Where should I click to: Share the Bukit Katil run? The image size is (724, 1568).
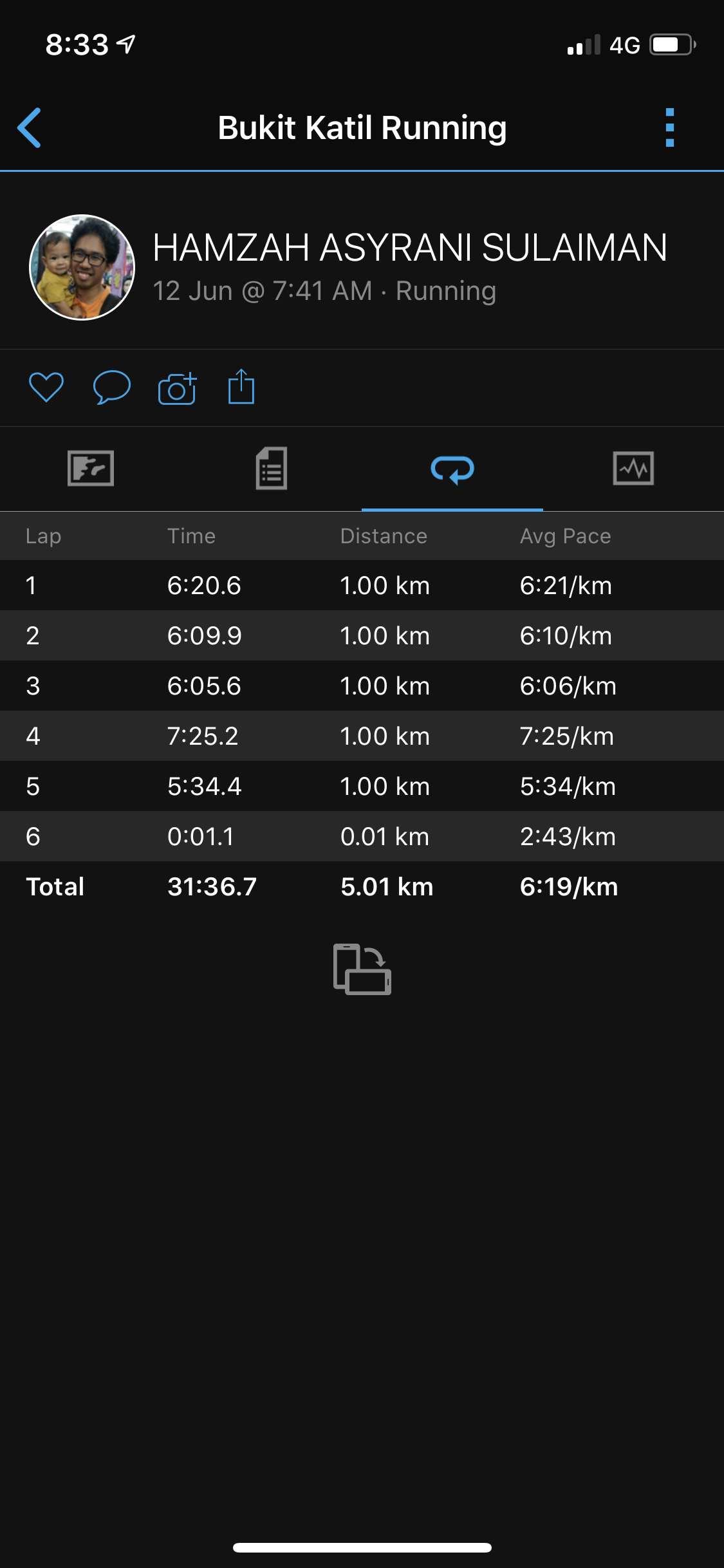point(241,387)
